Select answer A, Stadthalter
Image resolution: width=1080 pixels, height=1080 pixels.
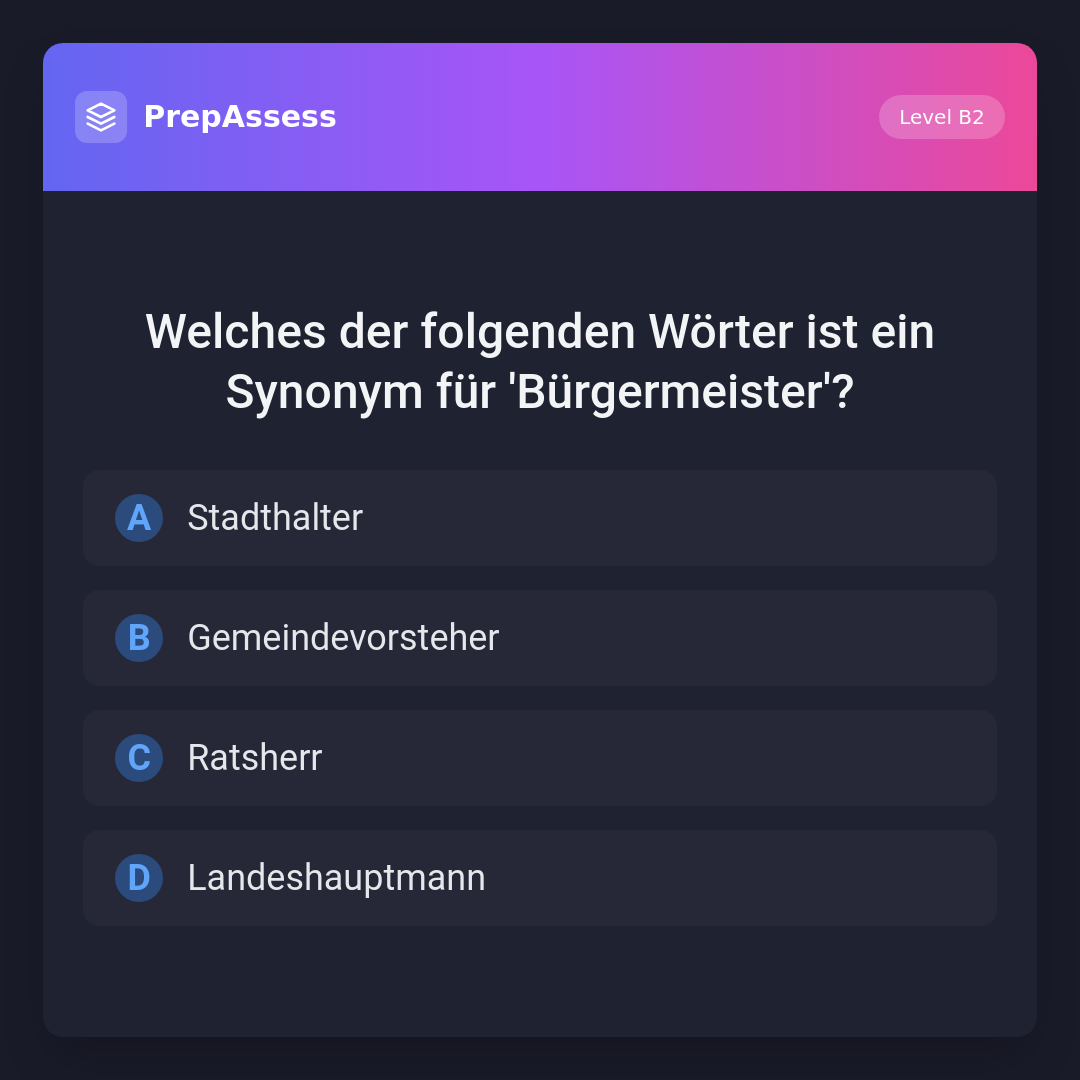(x=539, y=518)
